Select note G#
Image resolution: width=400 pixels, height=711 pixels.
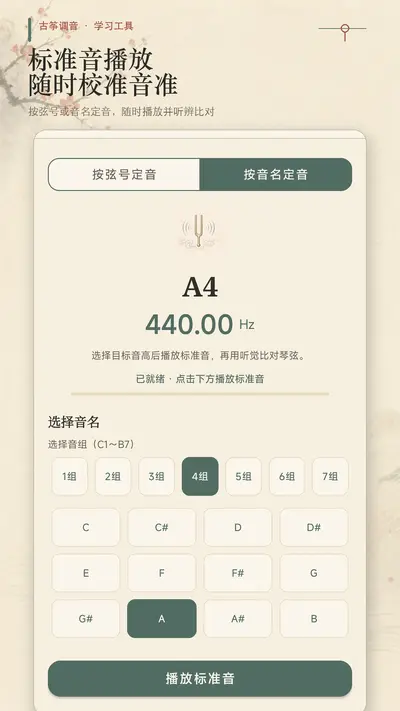point(86,618)
